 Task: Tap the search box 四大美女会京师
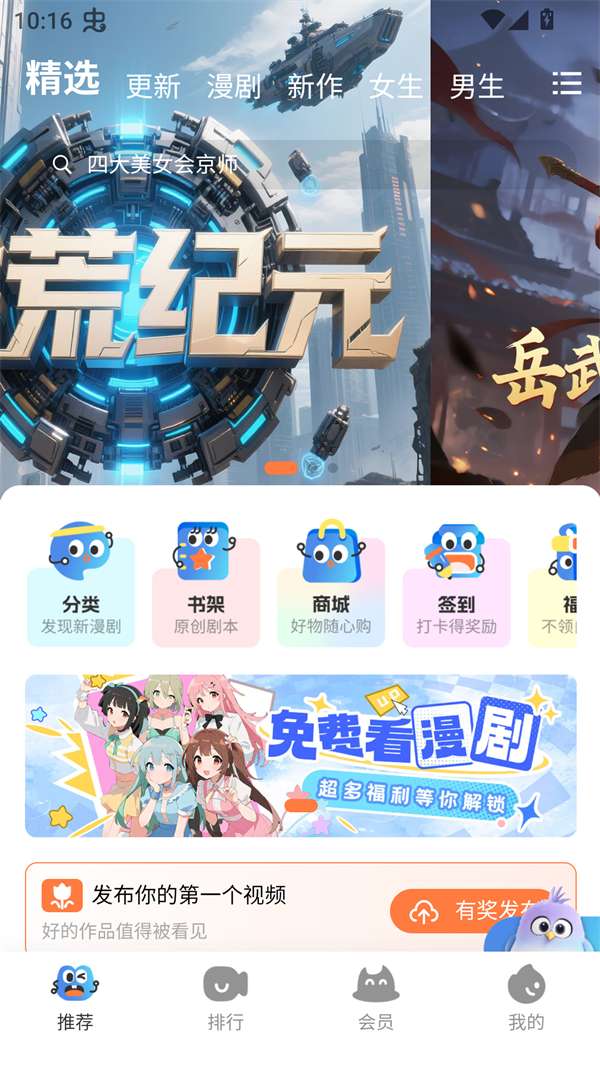[200, 165]
